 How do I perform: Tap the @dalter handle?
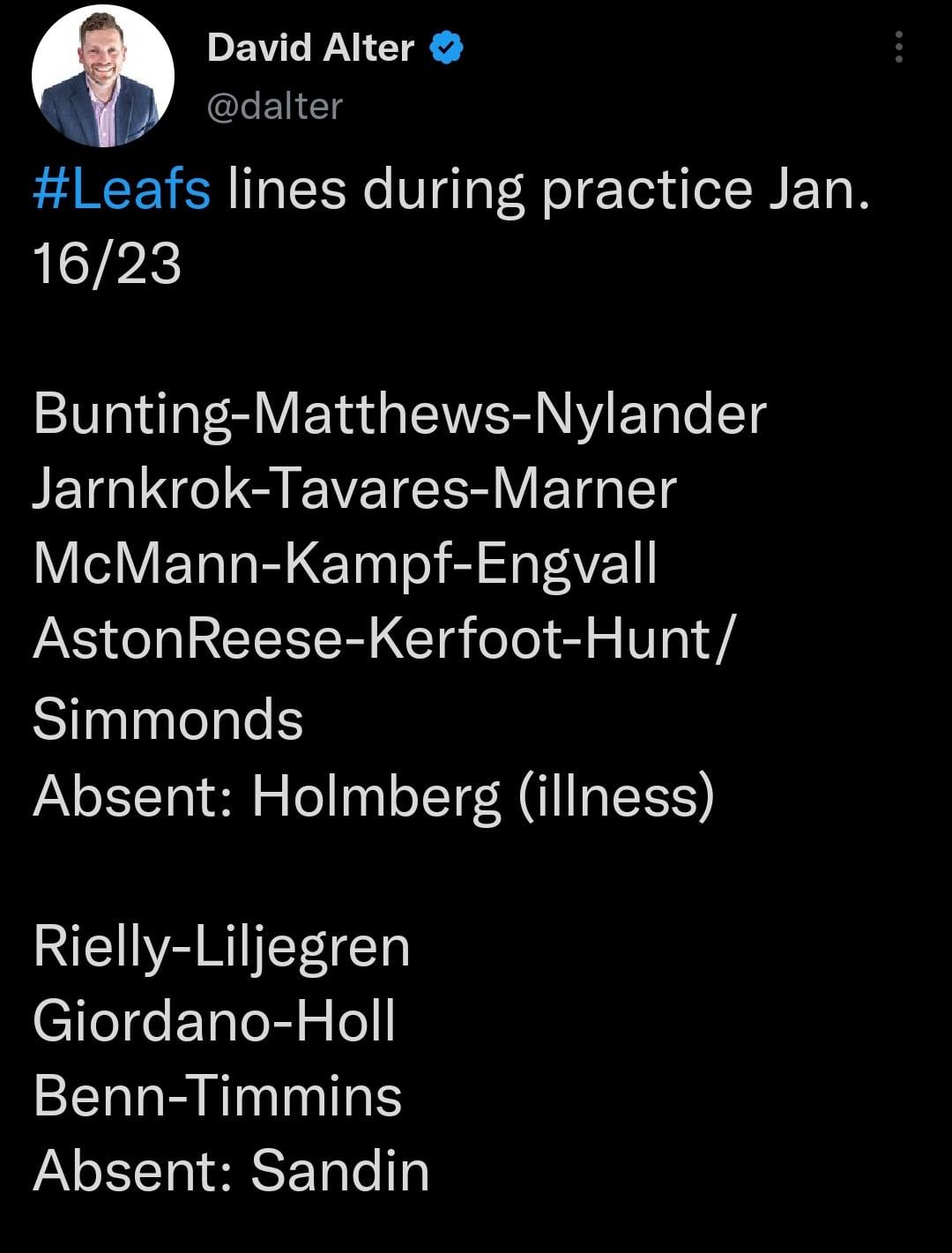pos(274,107)
